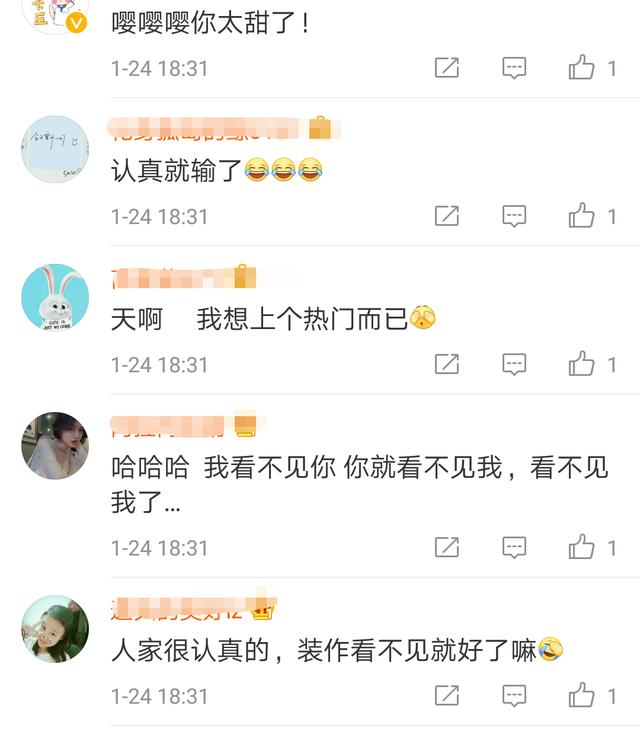Repost the comment starting with 哈哈哈

pyautogui.click(x=447, y=547)
